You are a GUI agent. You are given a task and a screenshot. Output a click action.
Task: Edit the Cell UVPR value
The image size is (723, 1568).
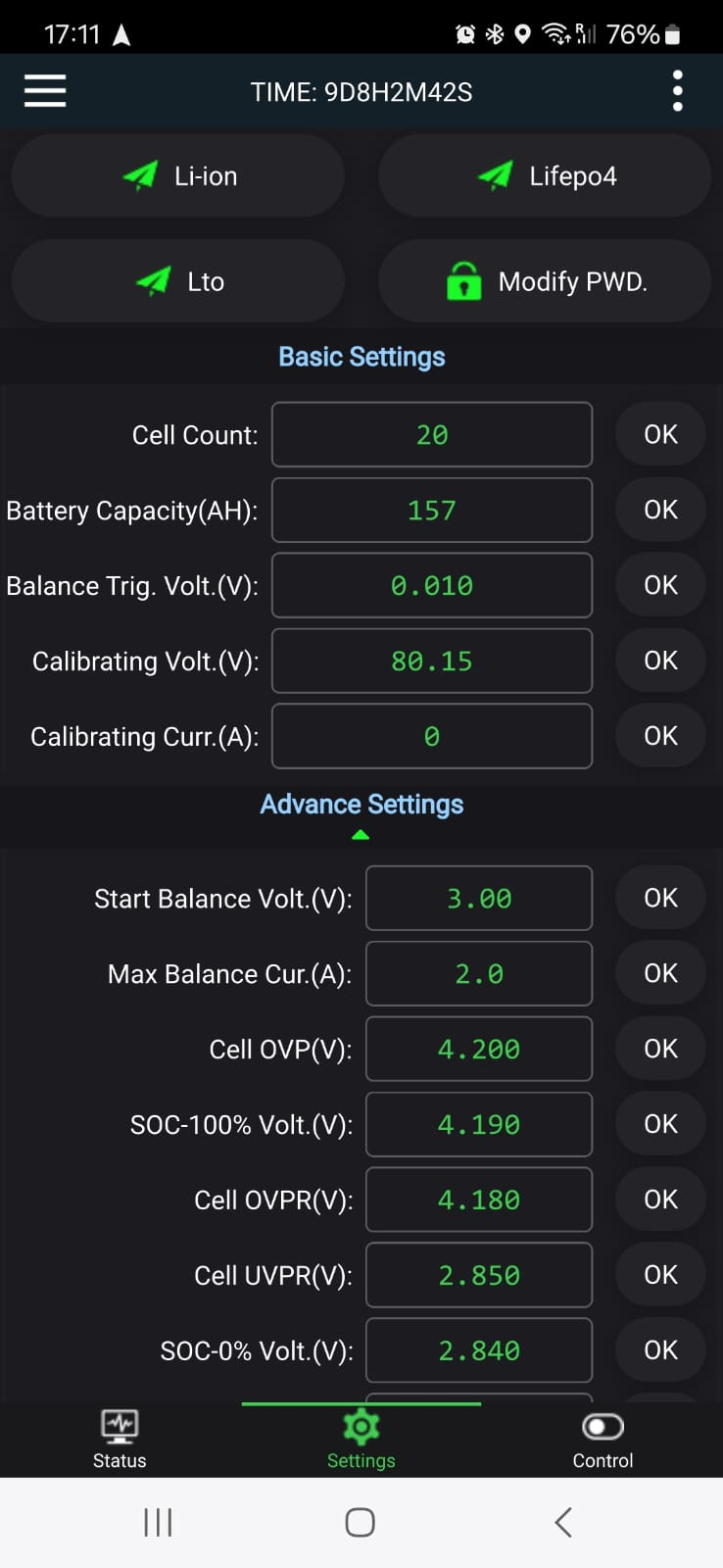pos(478,1275)
